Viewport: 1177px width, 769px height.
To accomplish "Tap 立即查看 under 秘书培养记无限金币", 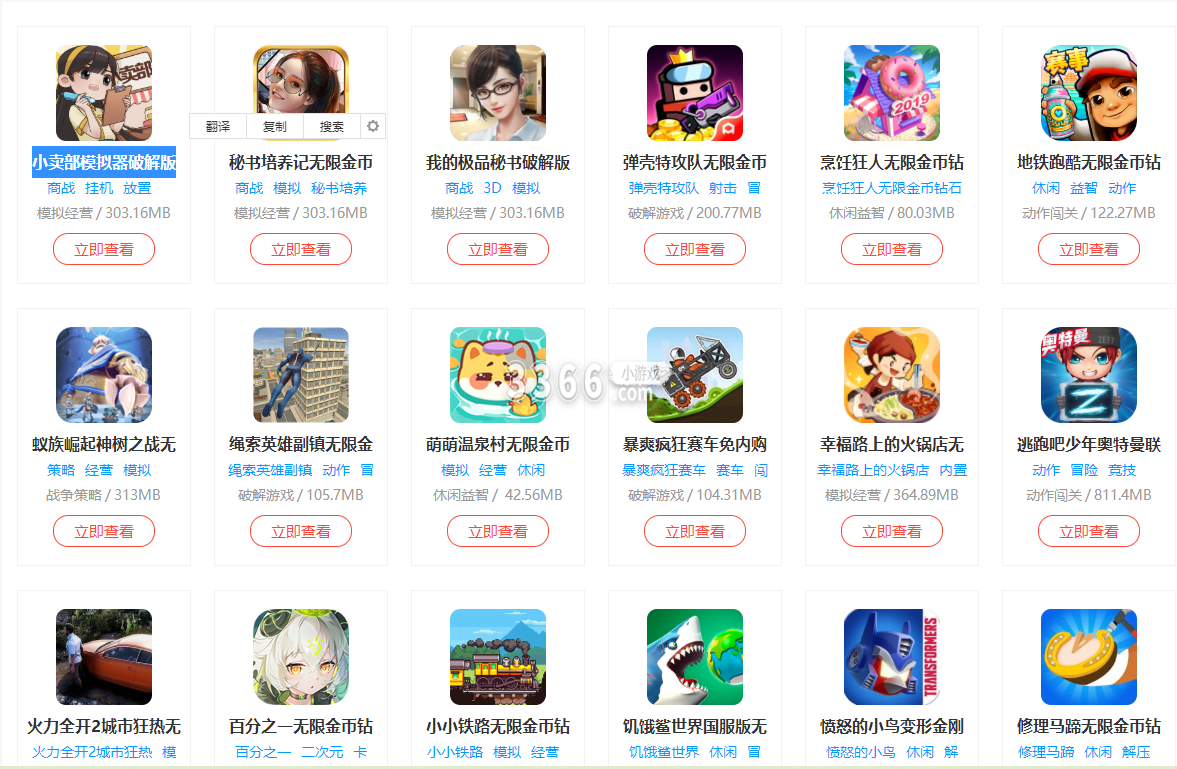I will [301, 249].
